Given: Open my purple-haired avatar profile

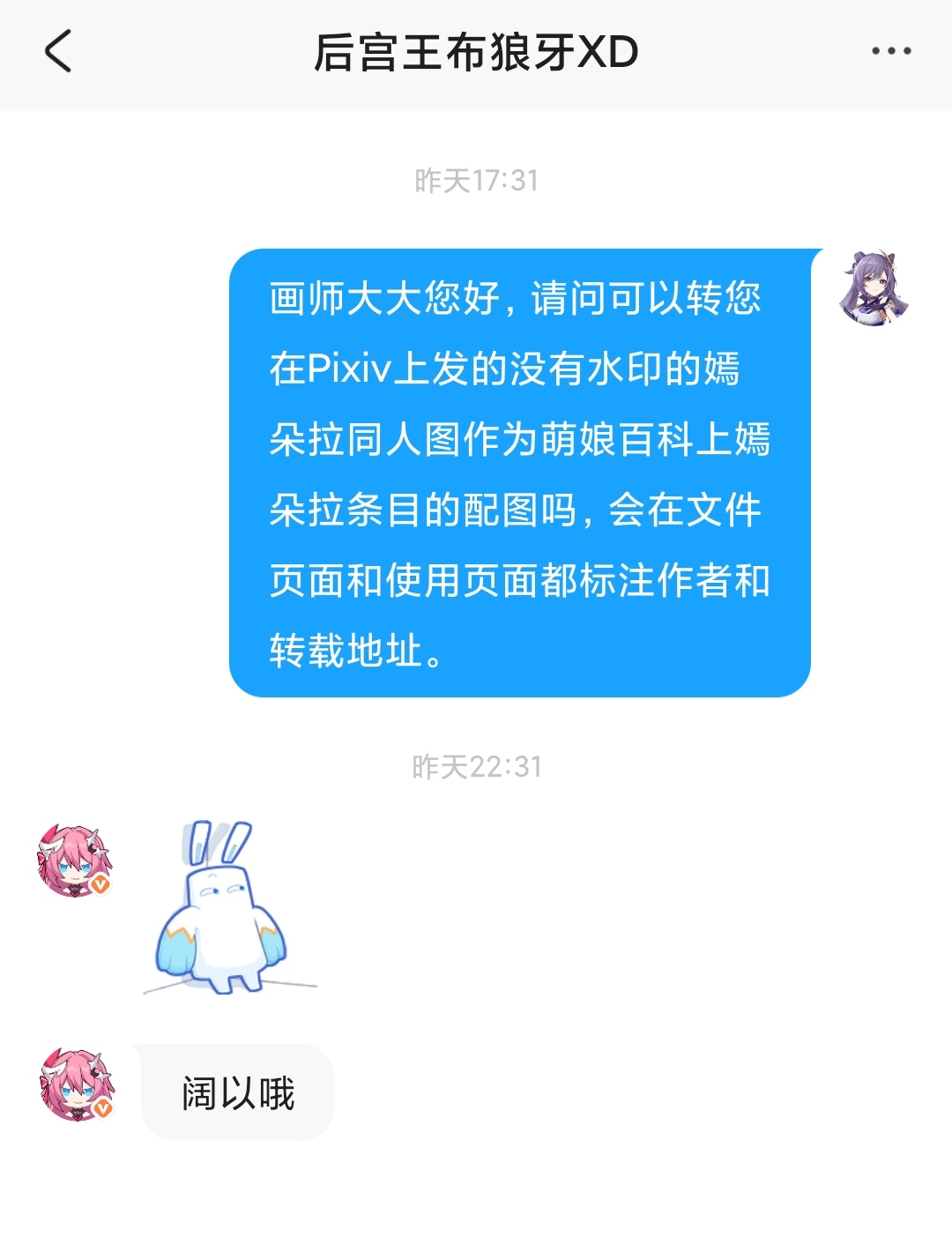Looking at the screenshot, I should click(x=873, y=288).
